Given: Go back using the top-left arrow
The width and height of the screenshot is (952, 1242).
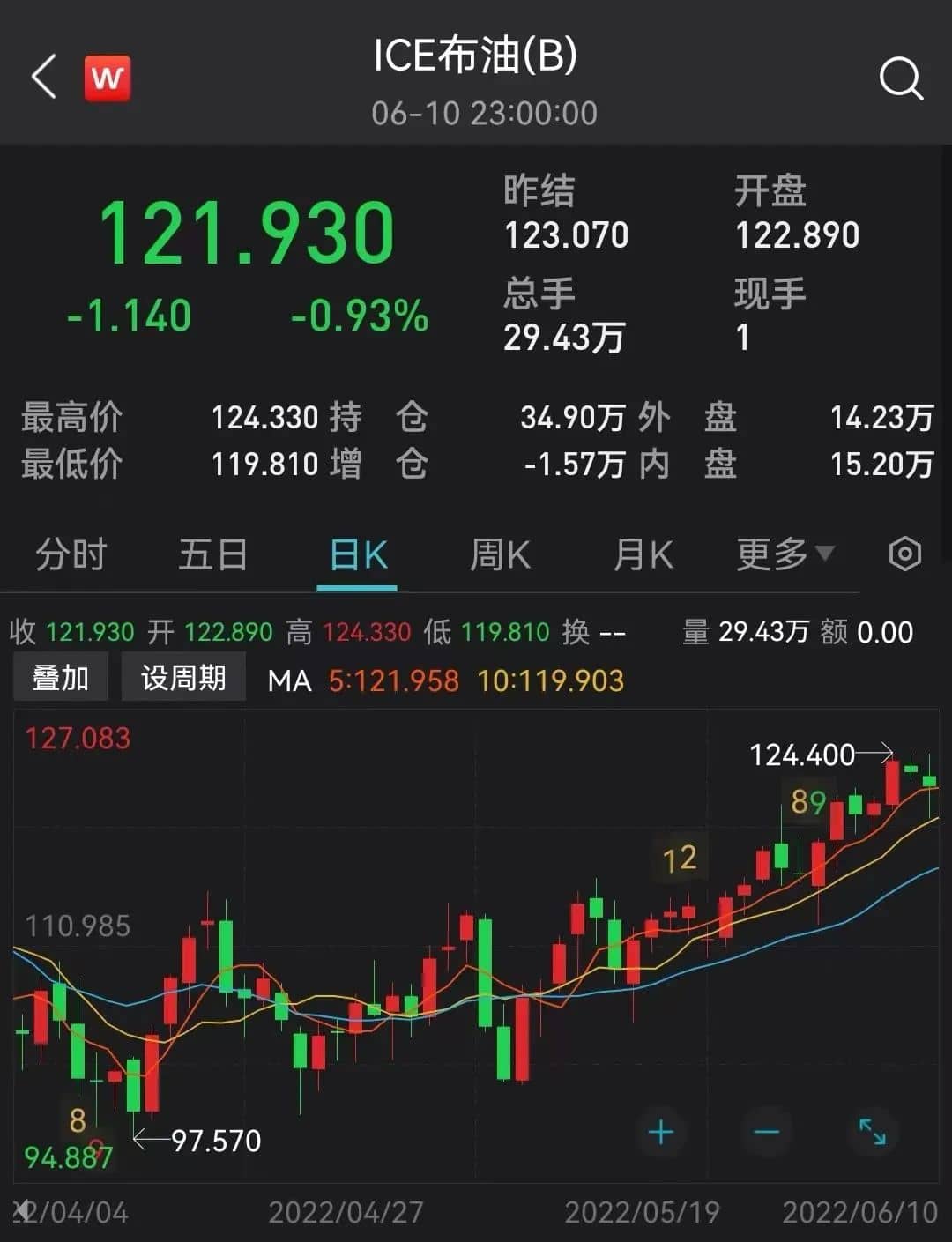Looking at the screenshot, I should tap(44, 77).
